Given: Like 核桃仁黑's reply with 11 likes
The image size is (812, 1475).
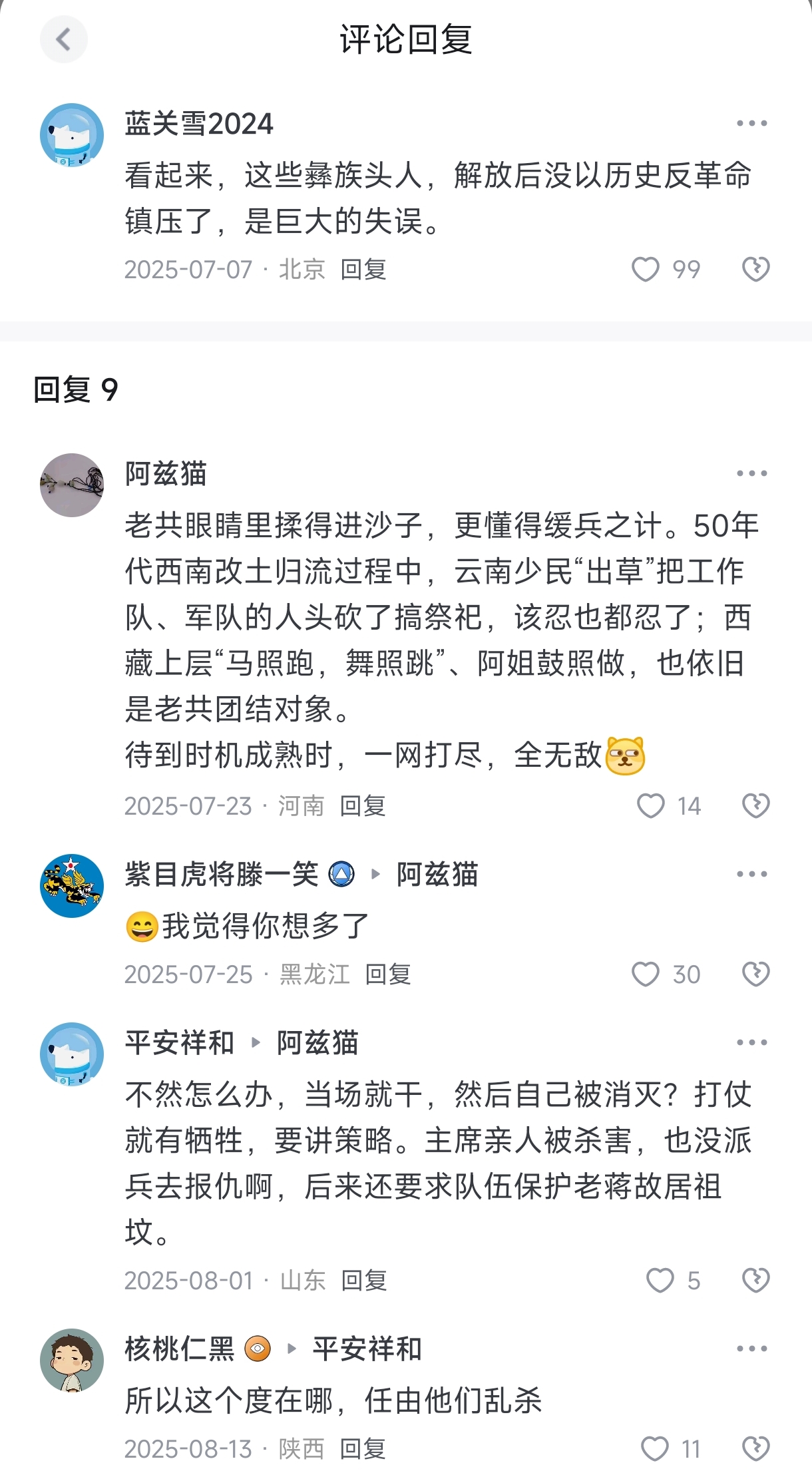Looking at the screenshot, I should [x=655, y=1448].
